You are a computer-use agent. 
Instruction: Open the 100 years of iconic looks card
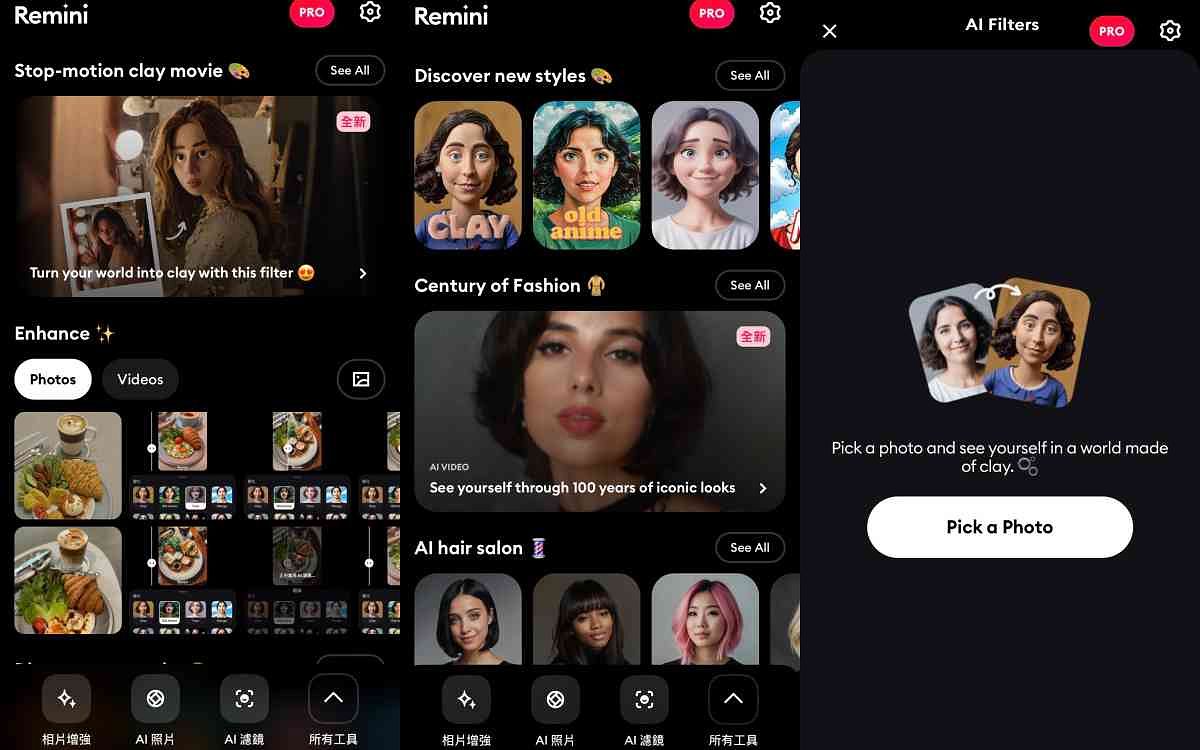tap(599, 410)
